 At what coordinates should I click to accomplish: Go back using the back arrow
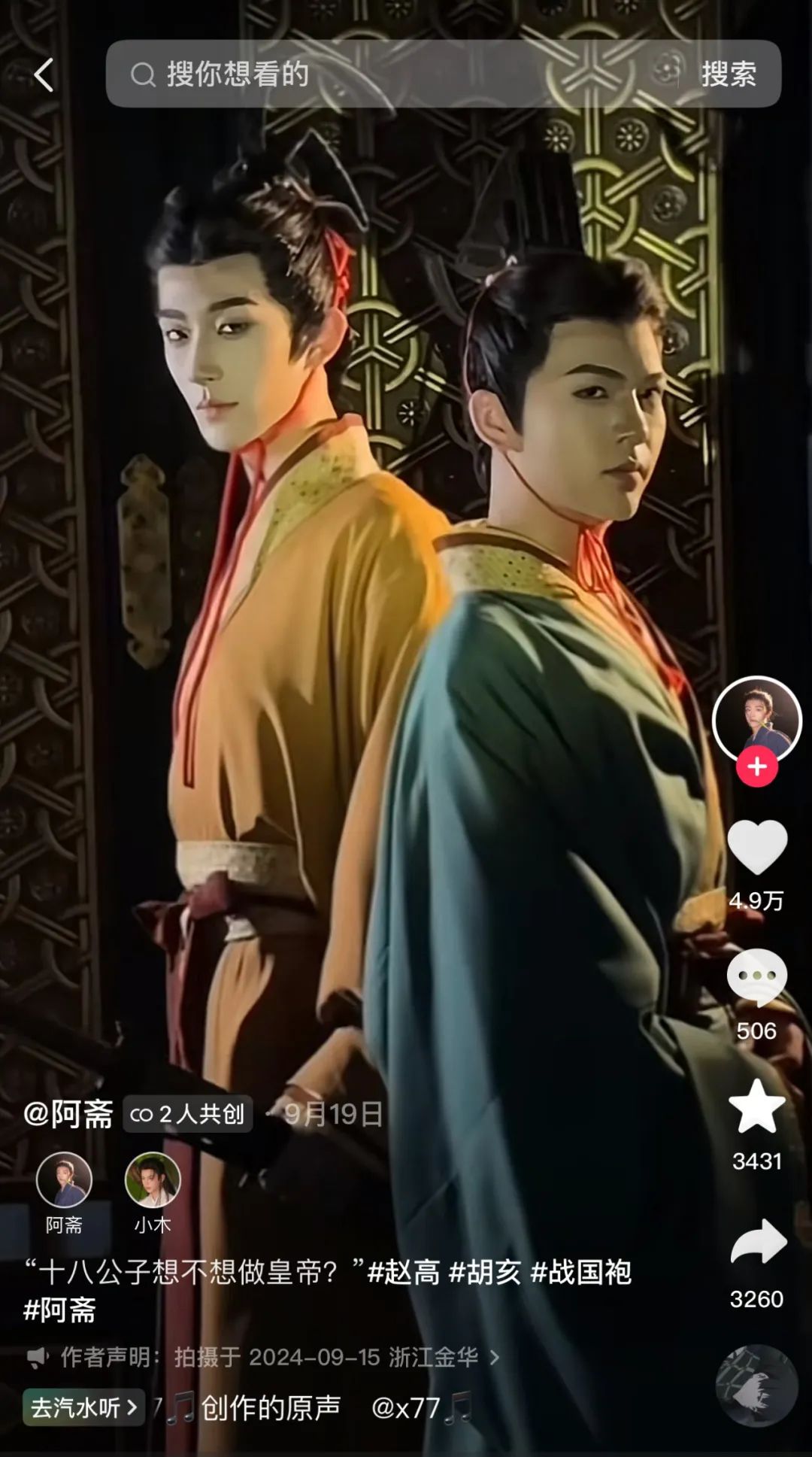click(x=44, y=74)
